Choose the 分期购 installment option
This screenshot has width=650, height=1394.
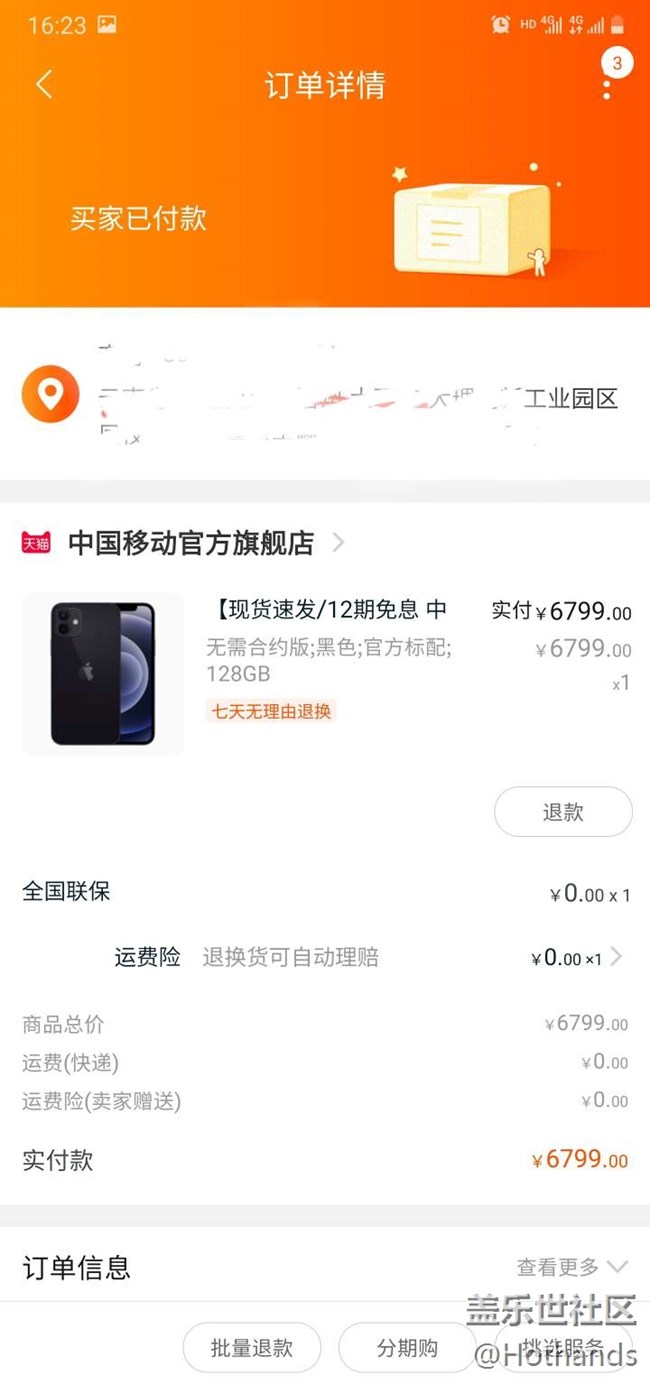click(407, 1347)
